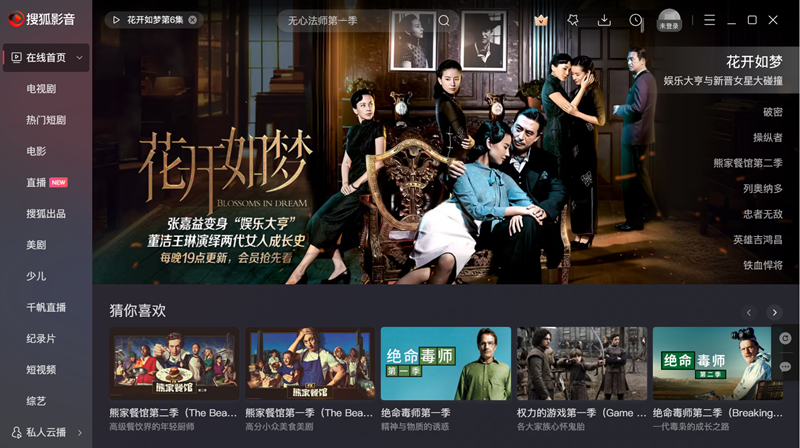The image size is (800, 448).
Task: Open 绝命毒师第一季 card
Action: [x=445, y=364]
